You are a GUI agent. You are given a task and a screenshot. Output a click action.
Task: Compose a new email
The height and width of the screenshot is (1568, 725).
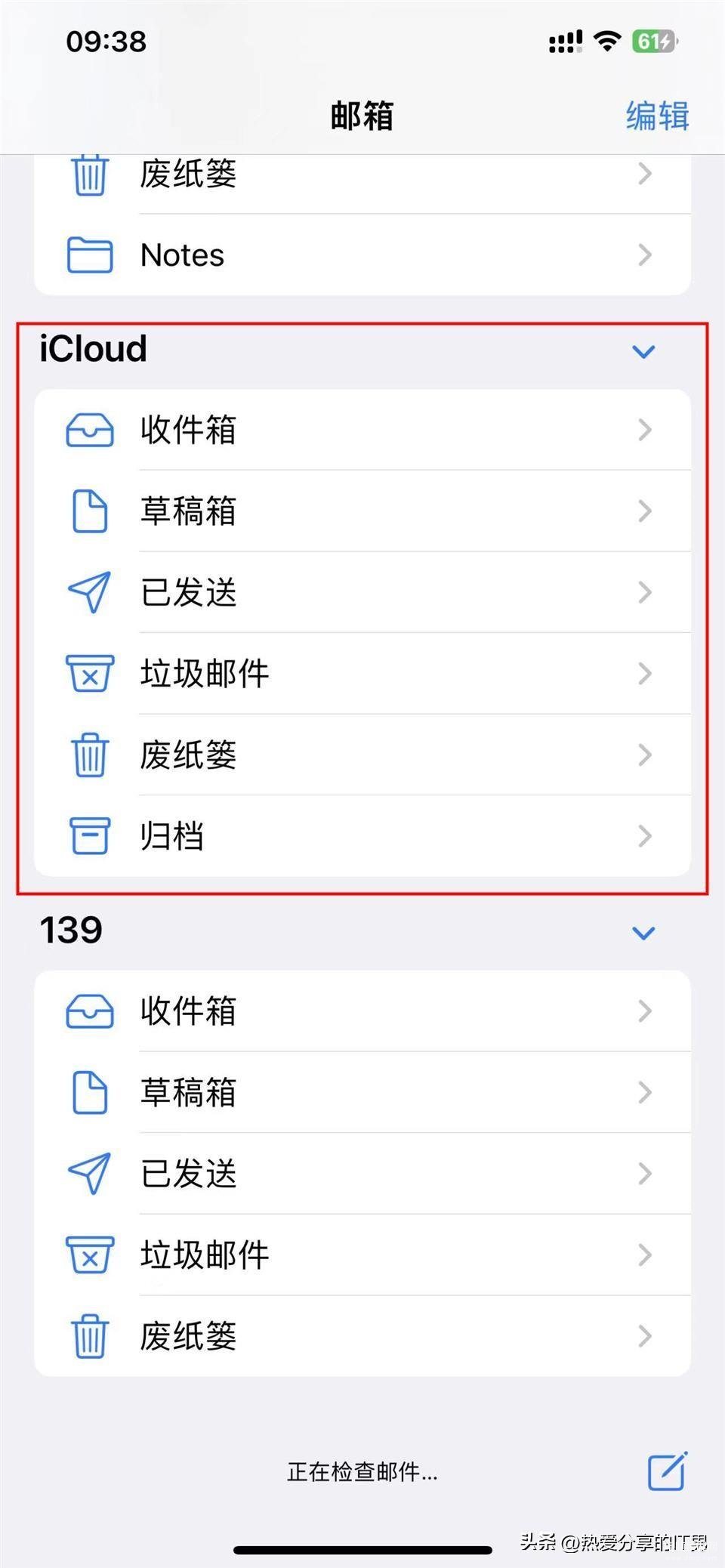[667, 1471]
